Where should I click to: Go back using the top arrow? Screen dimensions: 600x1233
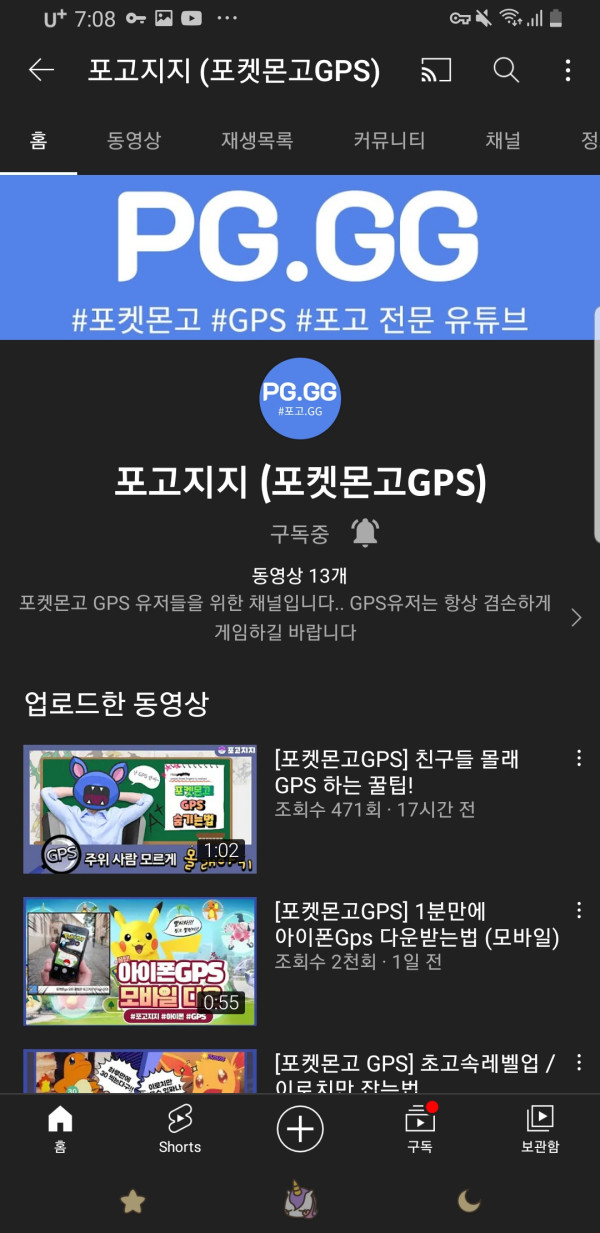click(x=41, y=70)
